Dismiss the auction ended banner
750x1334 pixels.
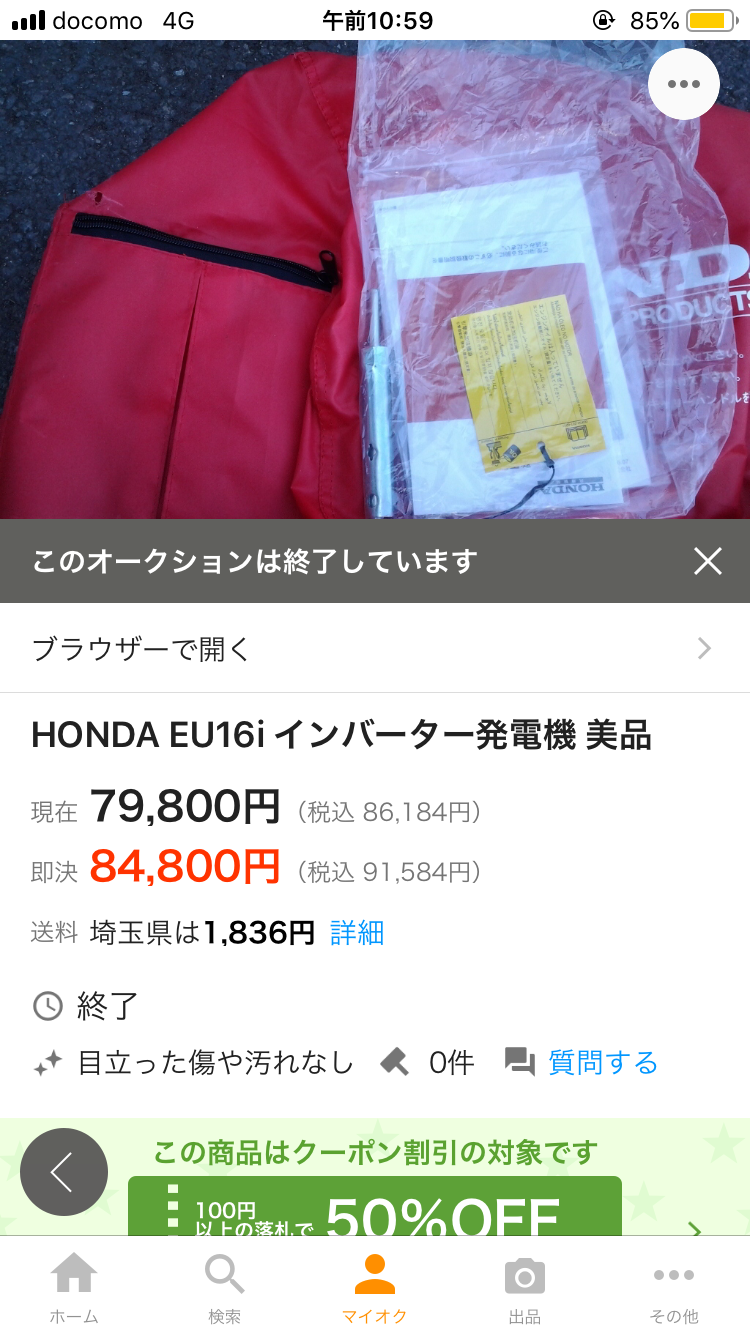[x=707, y=561]
